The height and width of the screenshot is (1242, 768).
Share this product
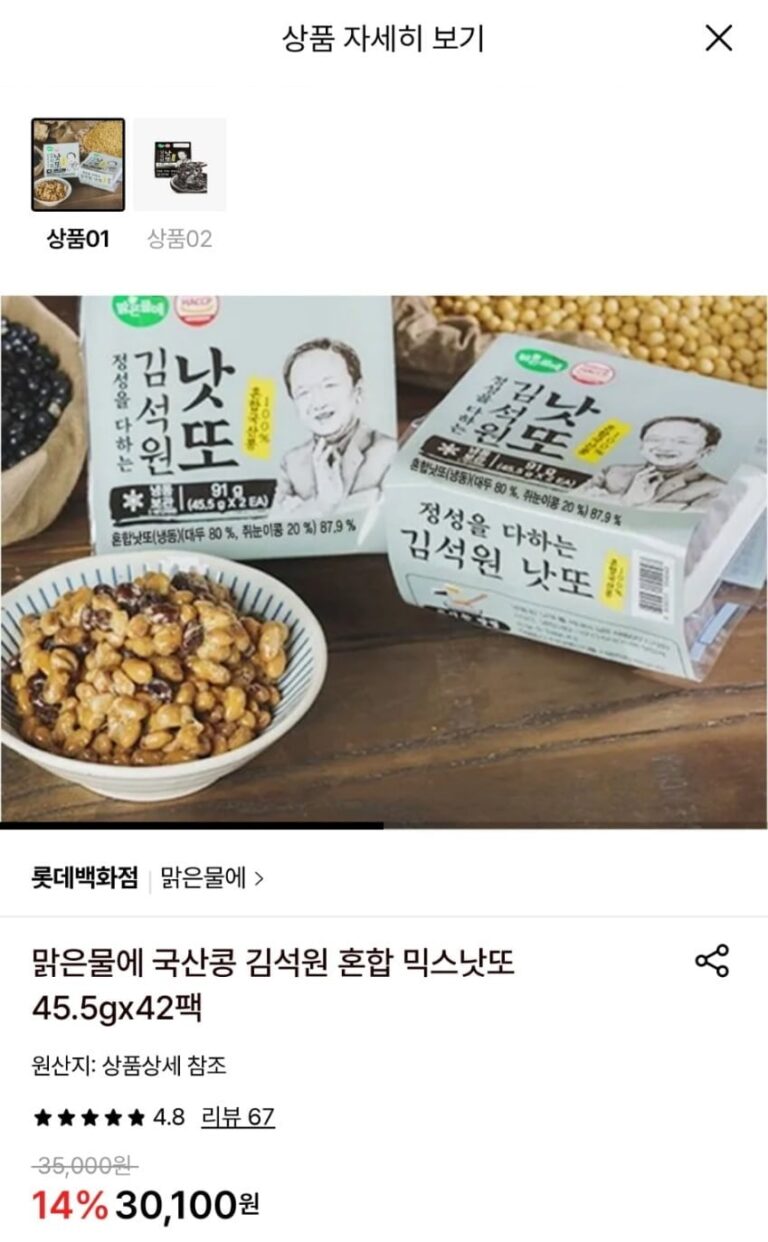712,961
